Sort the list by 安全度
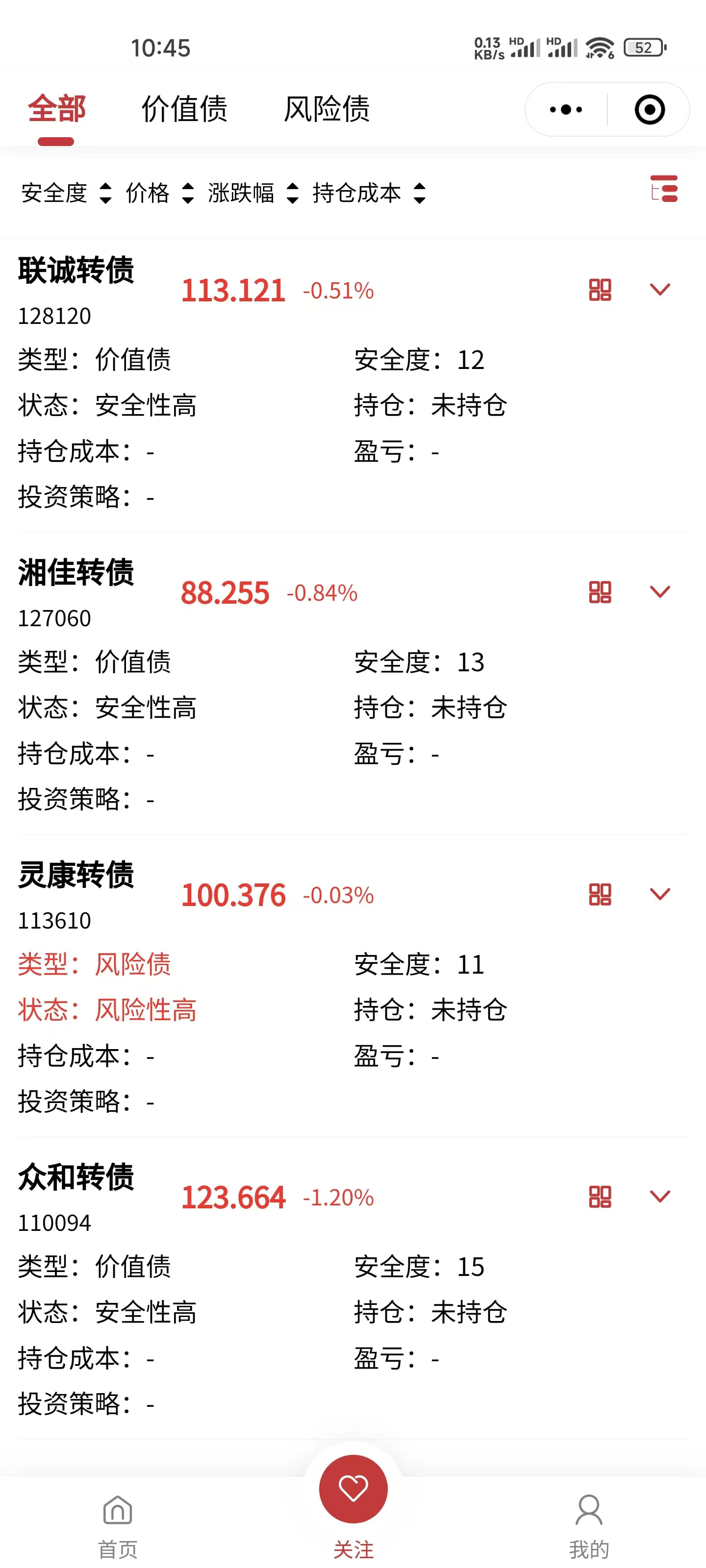 (66, 193)
